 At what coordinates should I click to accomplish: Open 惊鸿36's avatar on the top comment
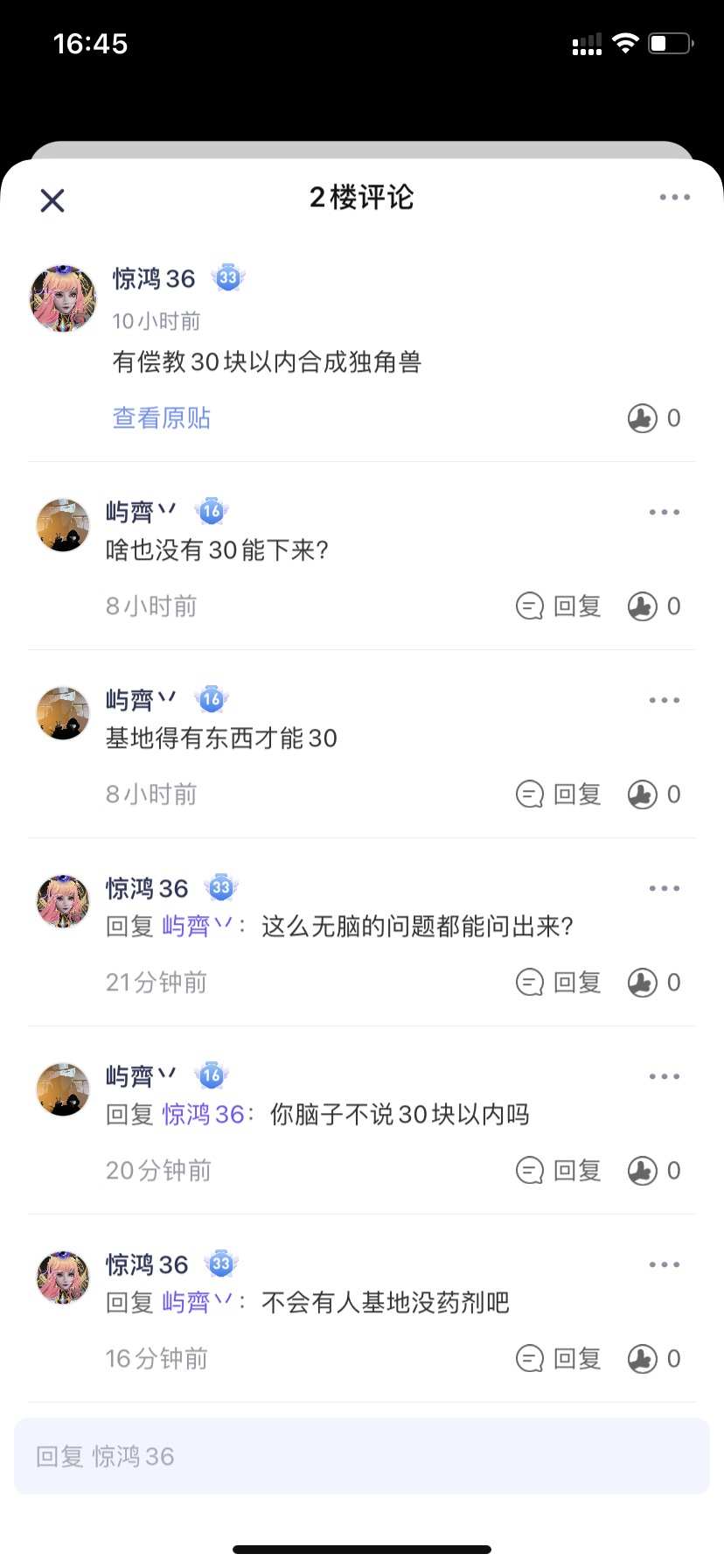[63, 298]
